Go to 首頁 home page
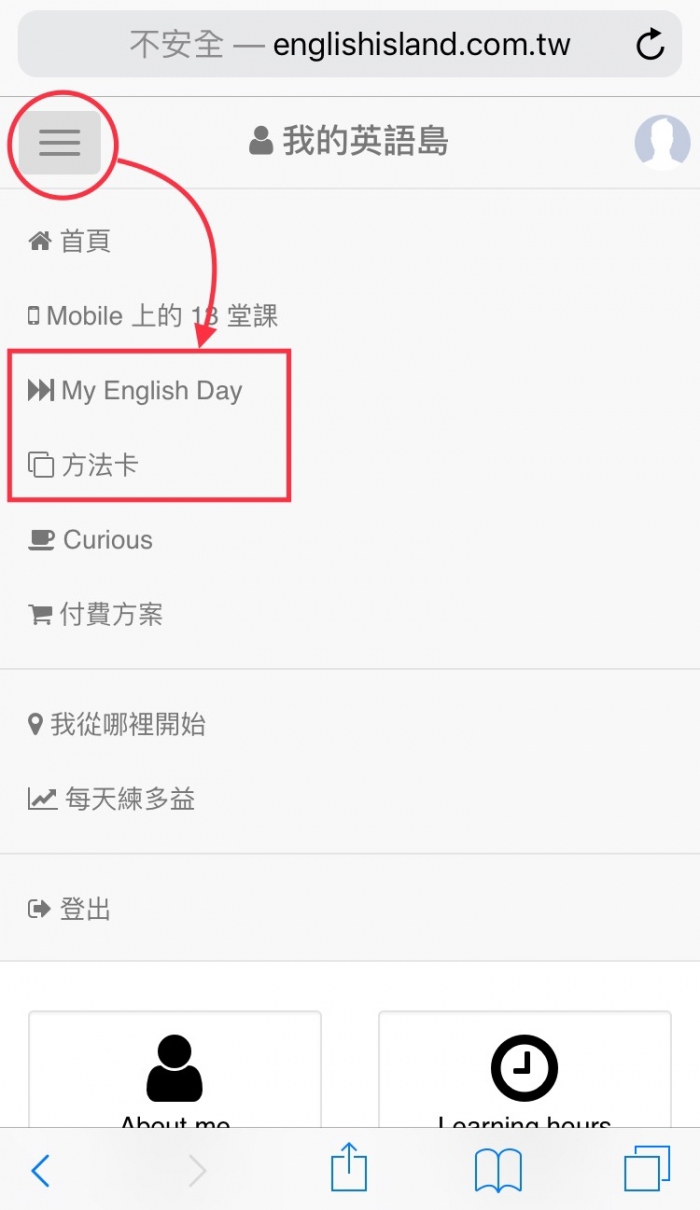The height and width of the screenshot is (1210, 700). (x=70, y=241)
